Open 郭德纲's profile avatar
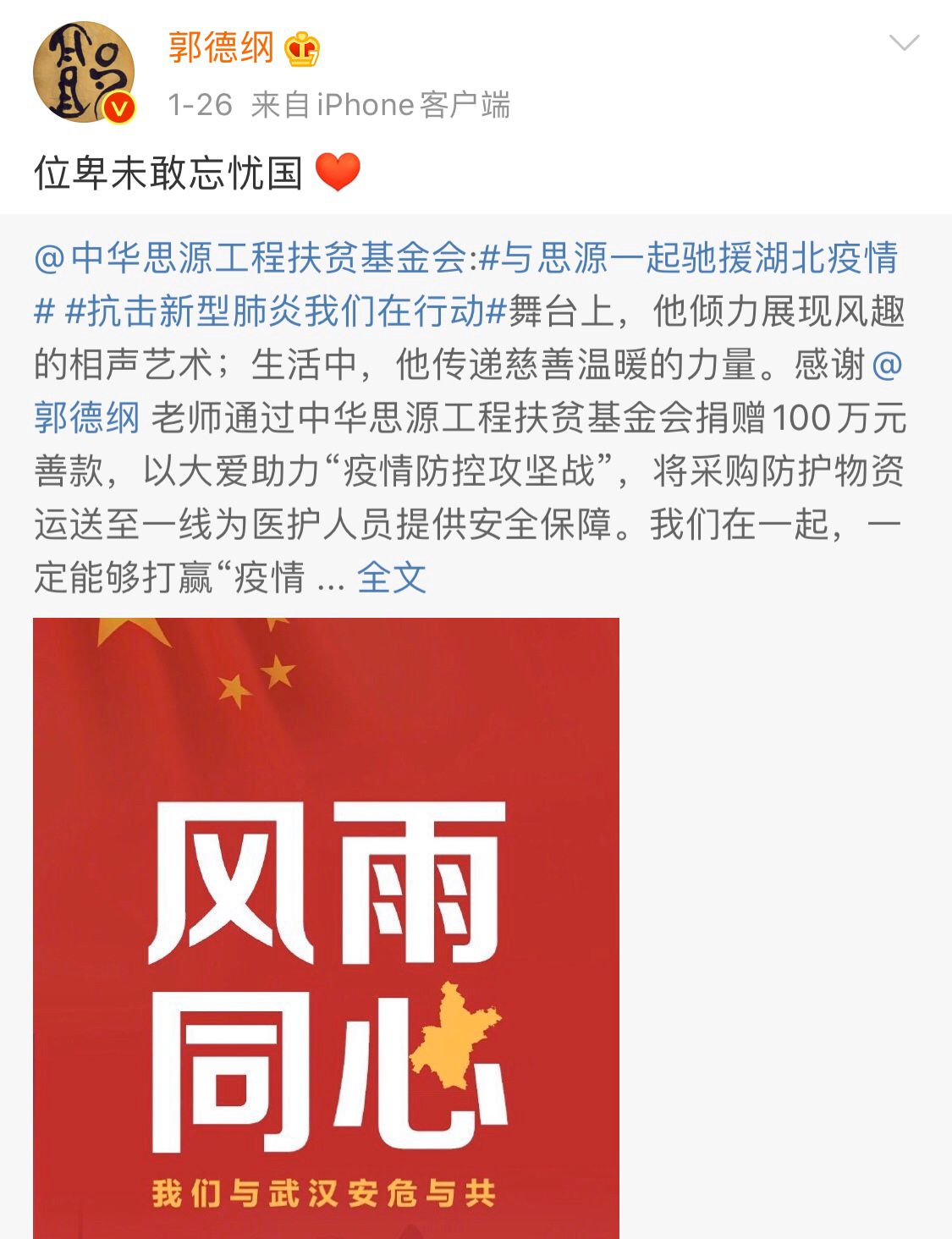The height and width of the screenshot is (1239, 952). point(83,73)
